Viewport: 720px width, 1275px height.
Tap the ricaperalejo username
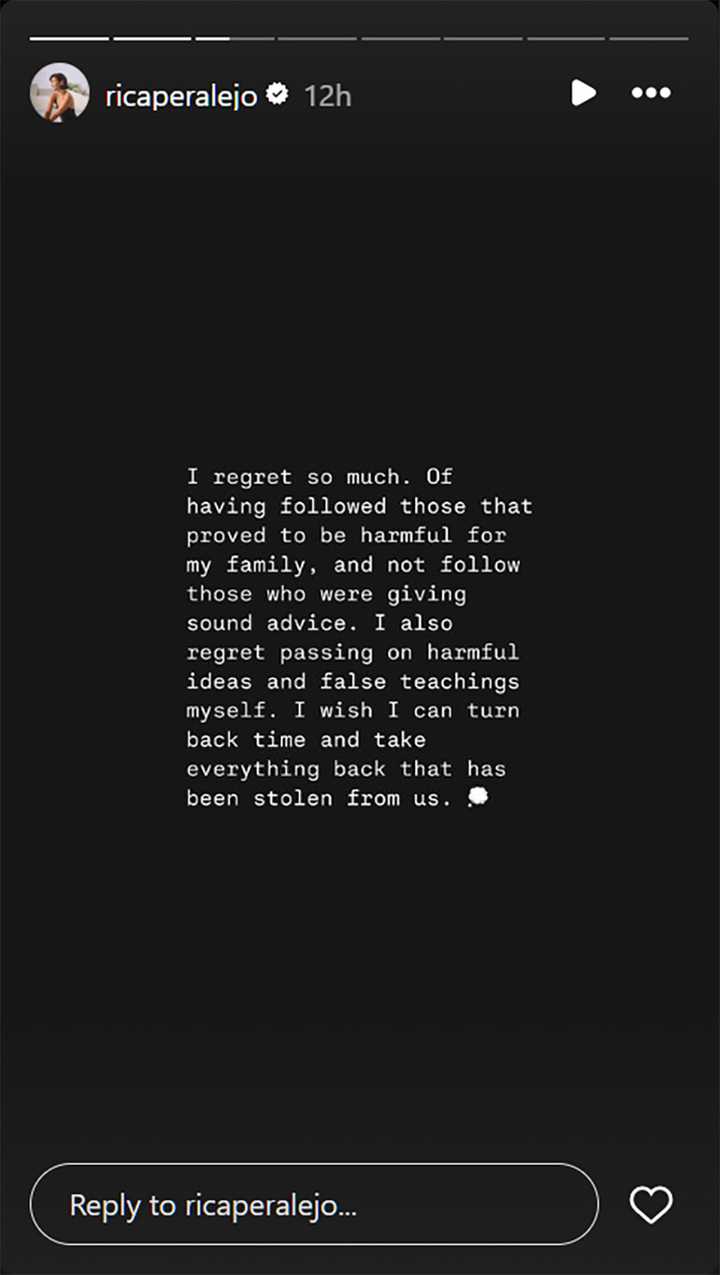pos(181,95)
